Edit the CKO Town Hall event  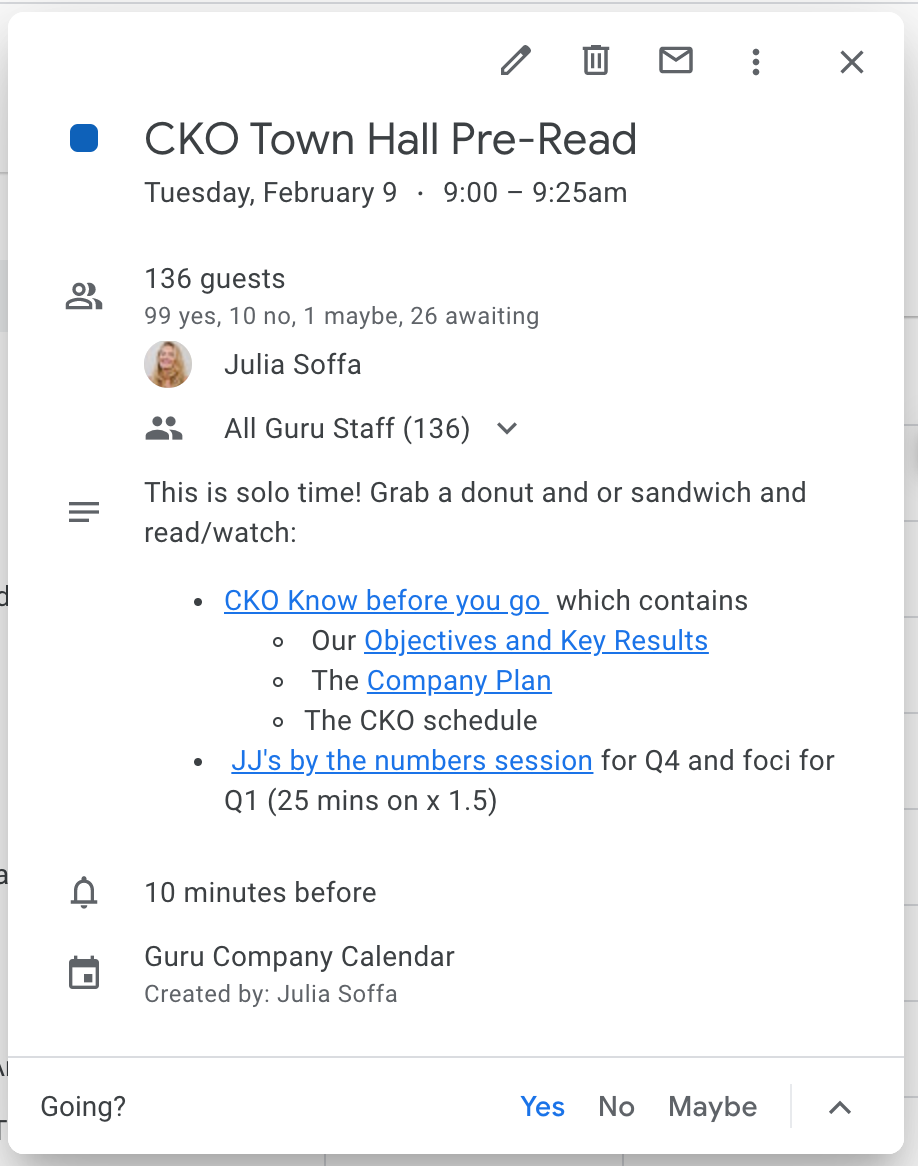[516, 62]
